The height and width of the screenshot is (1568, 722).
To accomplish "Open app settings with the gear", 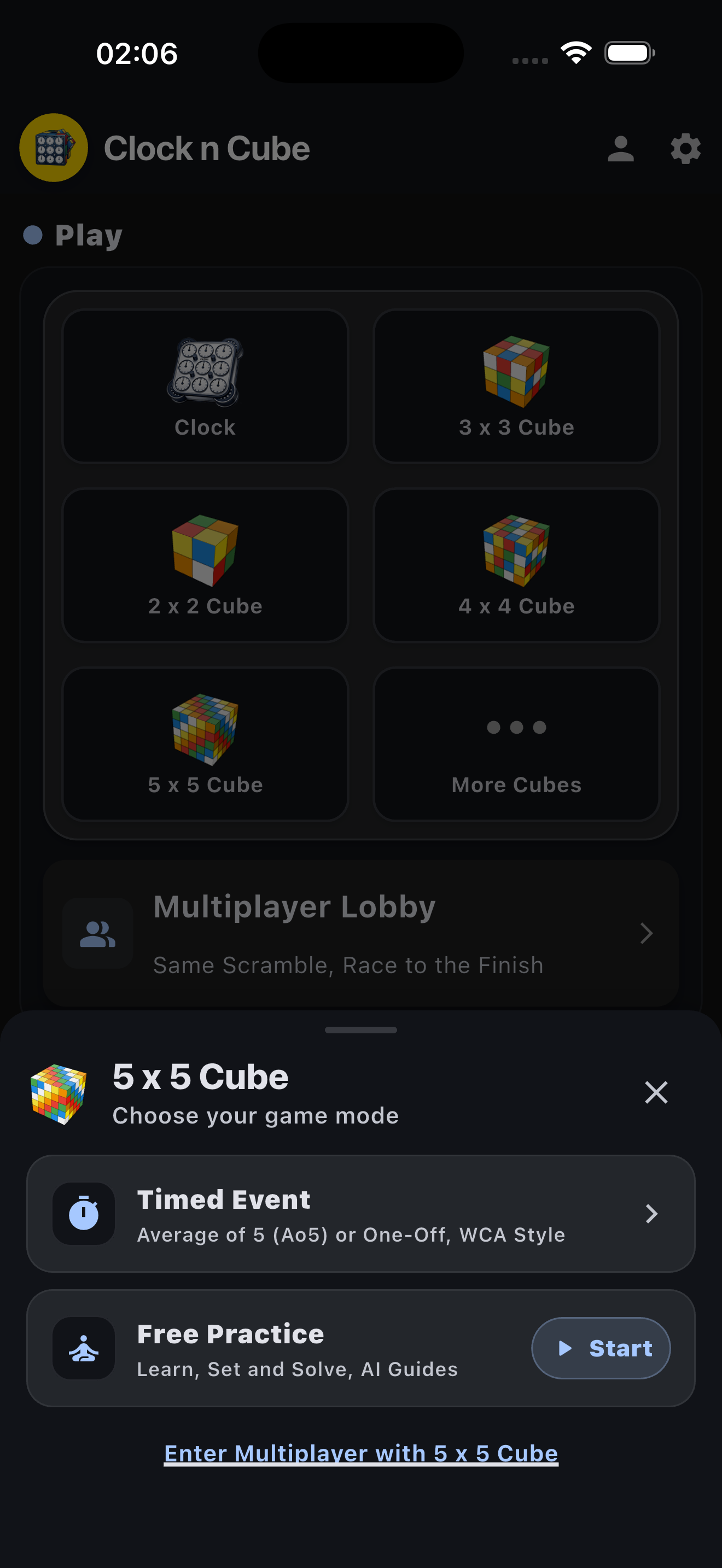I will click(x=684, y=148).
